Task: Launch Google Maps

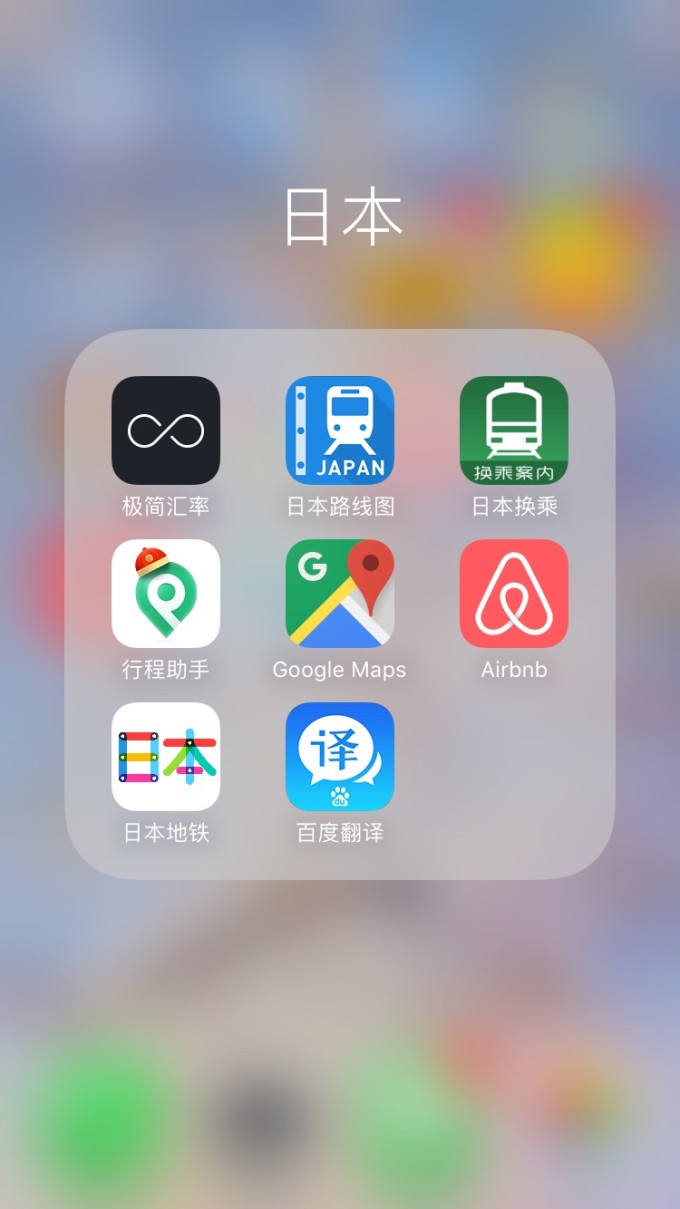Action: pyautogui.click(x=340, y=593)
